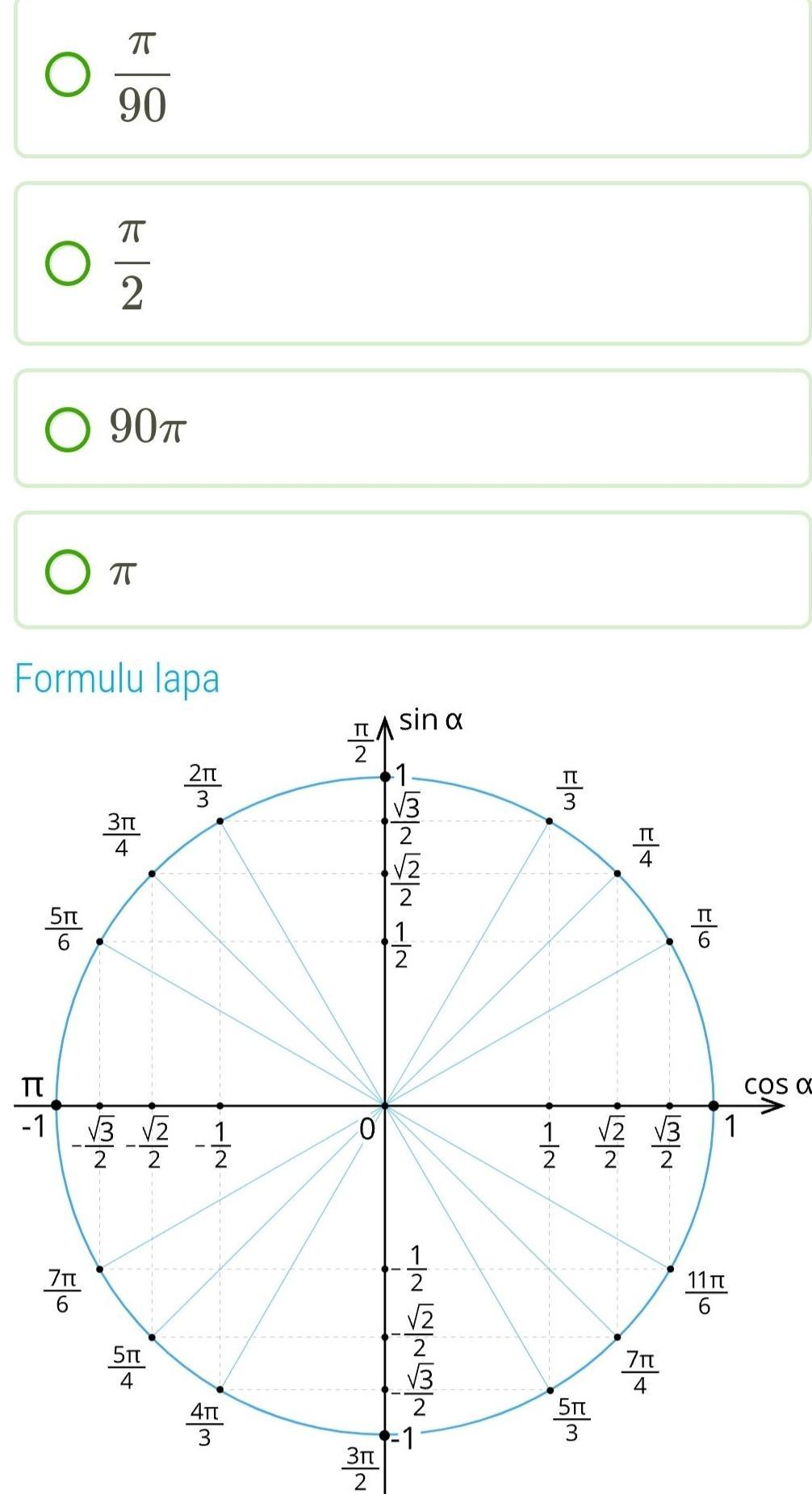The height and width of the screenshot is (1494, 812).
Task: Select the answer π over 90
Action: 68,75
